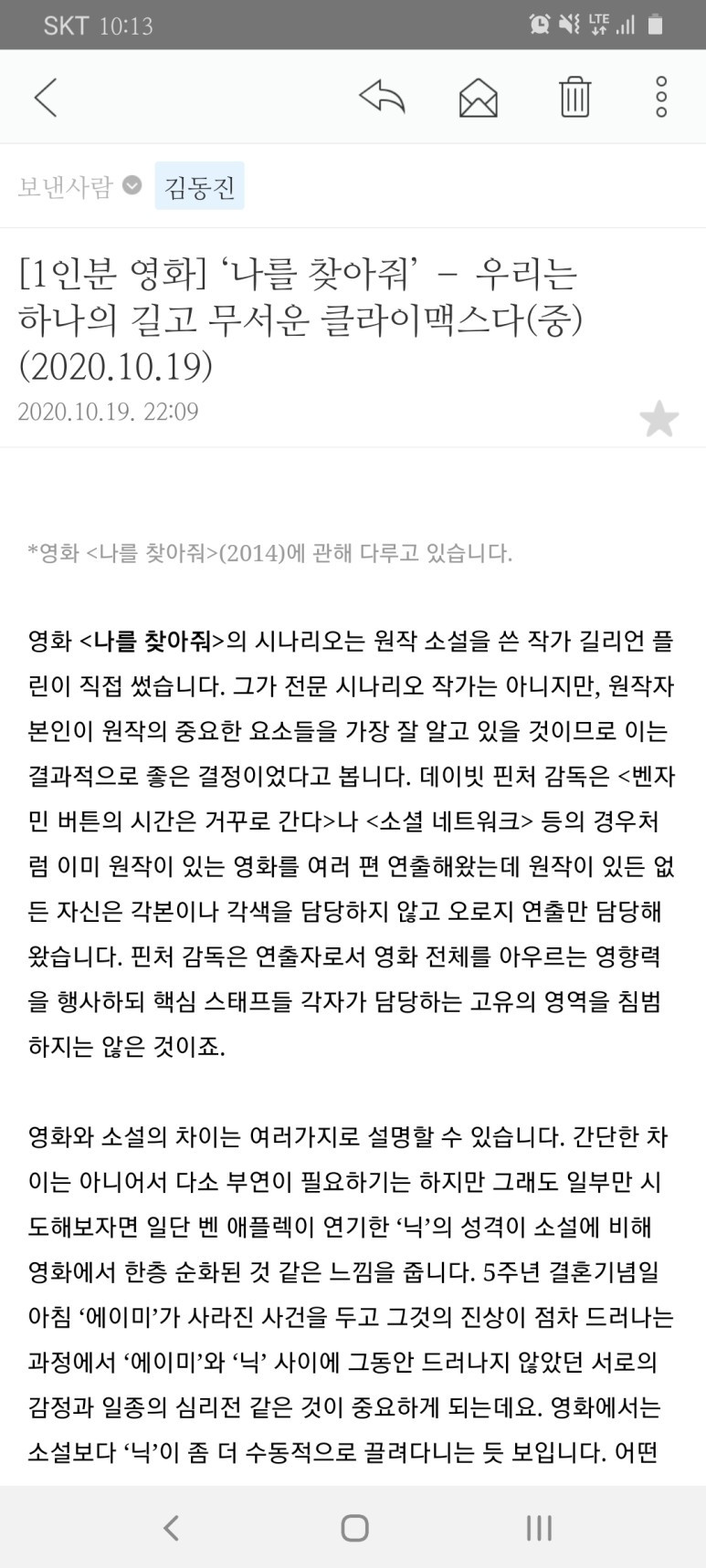706x1568 pixels.
Task: Star this email as important
Action: coord(659,419)
